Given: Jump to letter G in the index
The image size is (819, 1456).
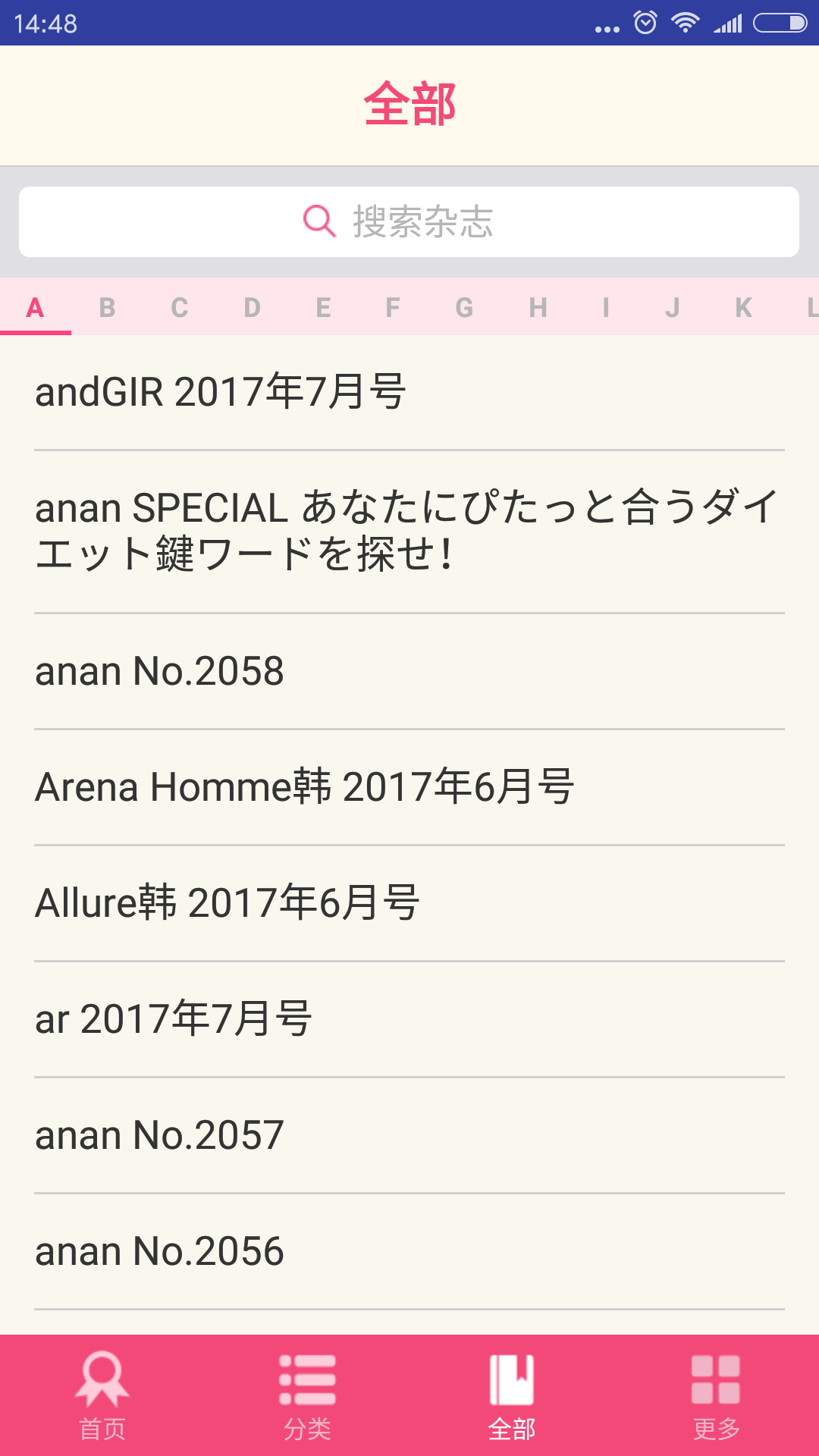Looking at the screenshot, I should (x=465, y=308).
